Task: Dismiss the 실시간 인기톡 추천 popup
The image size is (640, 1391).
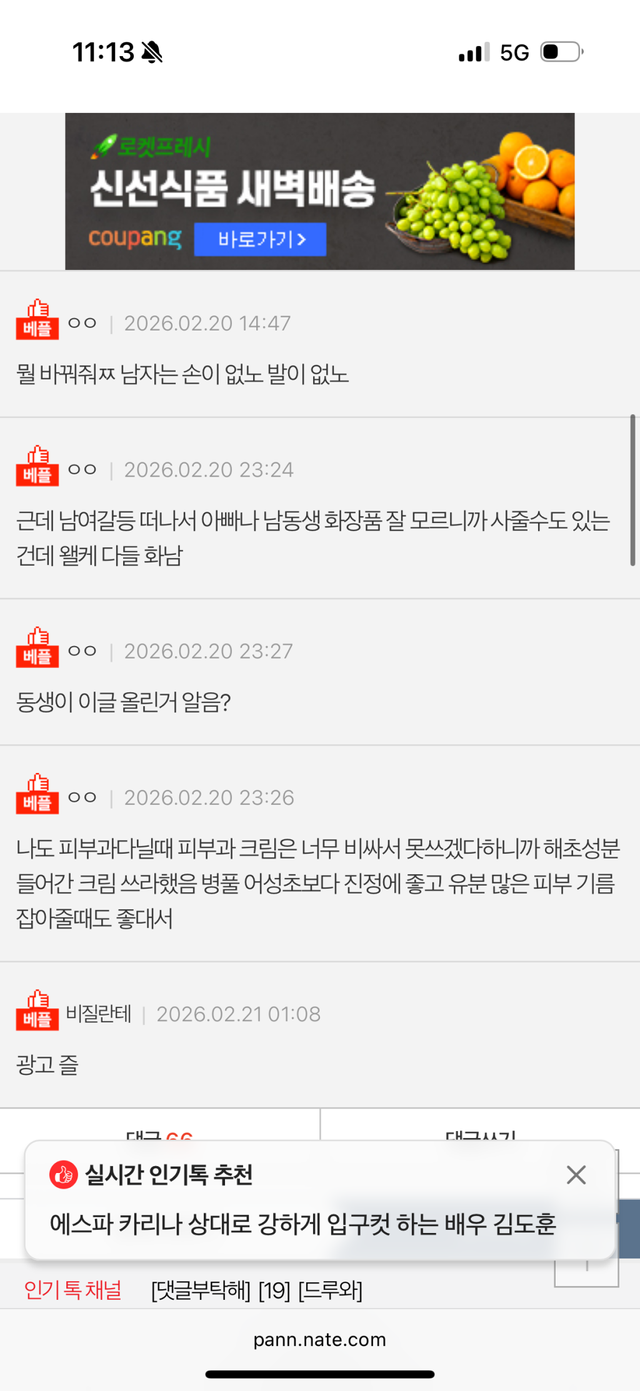Action: pos(576,1175)
